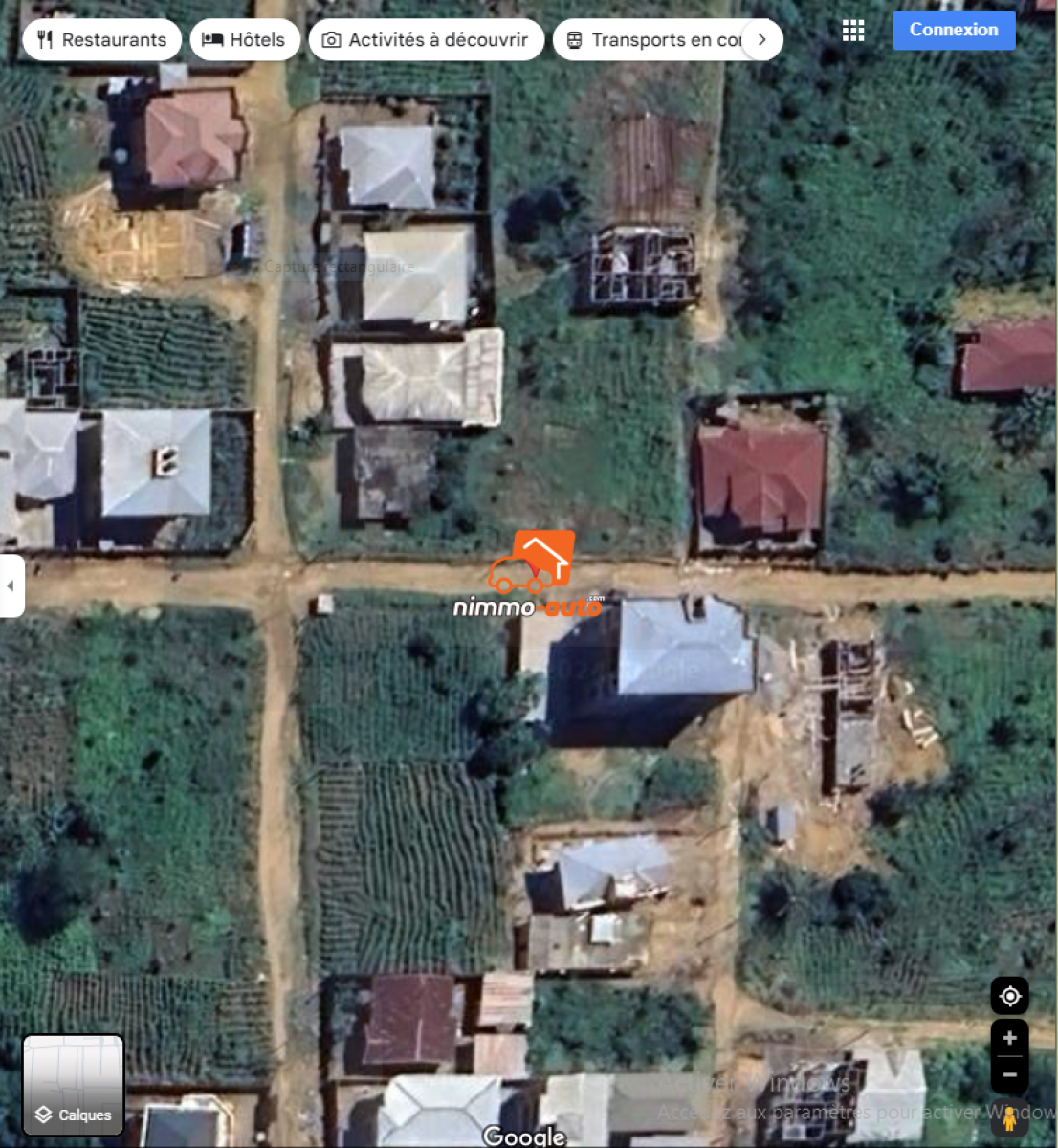
Task: Expand the collapsed side panel
Action: 11,585
